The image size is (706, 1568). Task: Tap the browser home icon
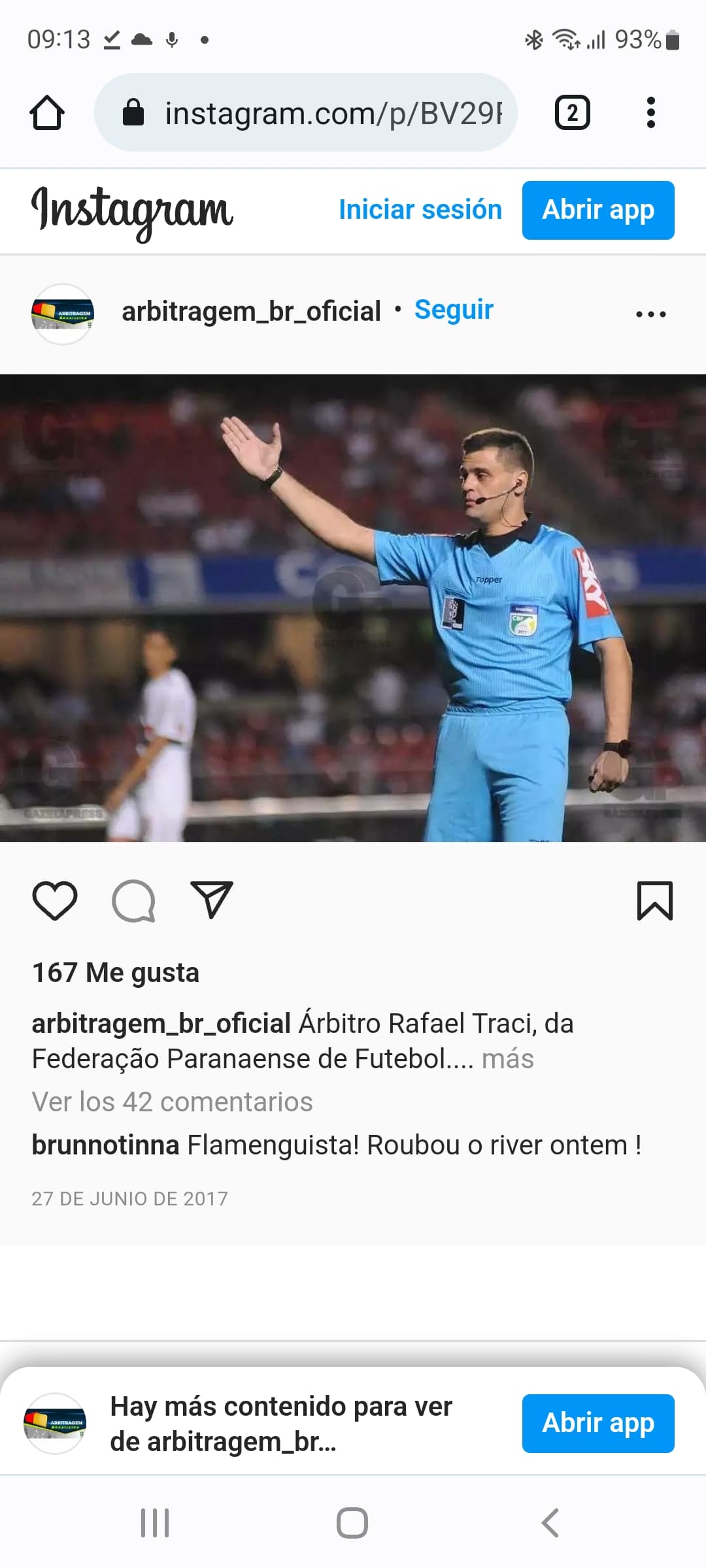(x=47, y=112)
